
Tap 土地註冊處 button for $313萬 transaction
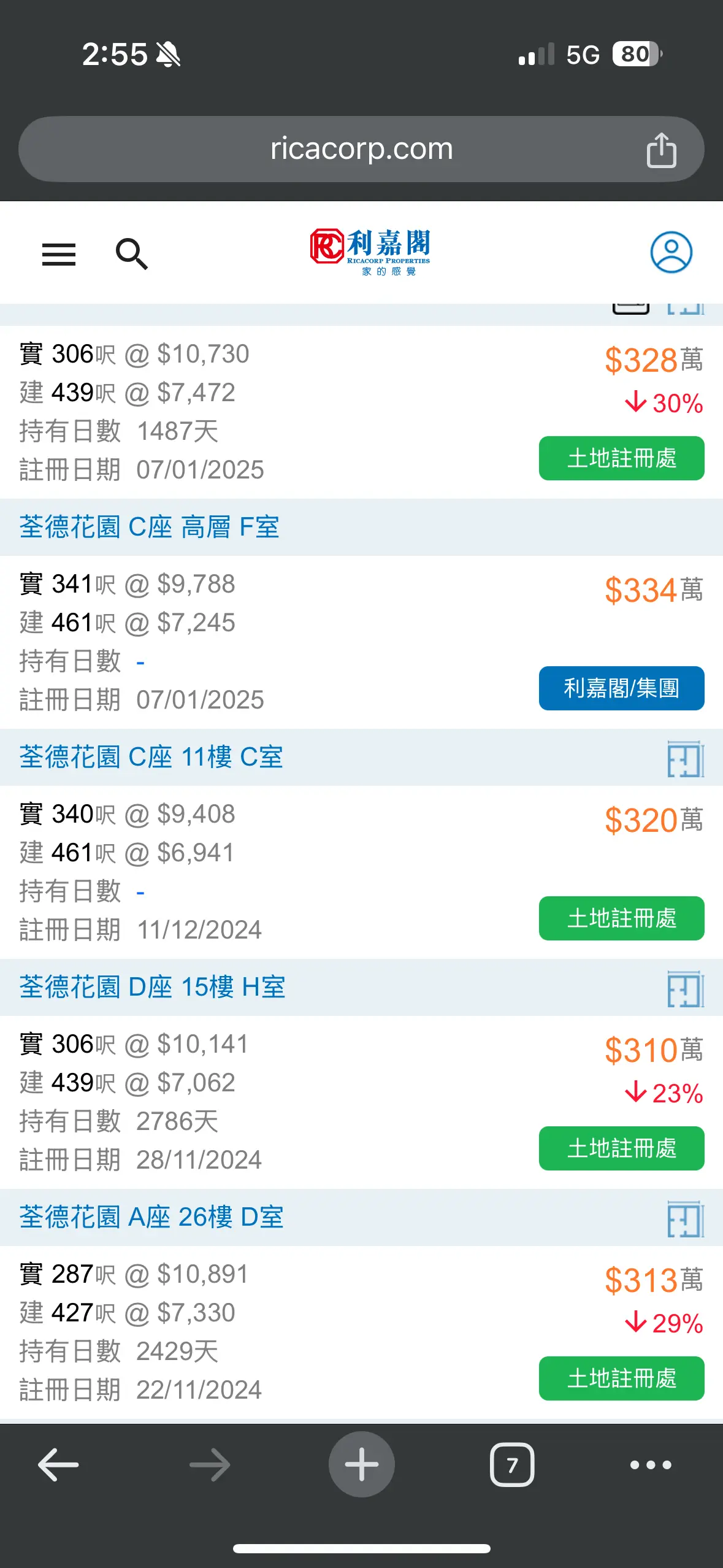[x=621, y=1378]
